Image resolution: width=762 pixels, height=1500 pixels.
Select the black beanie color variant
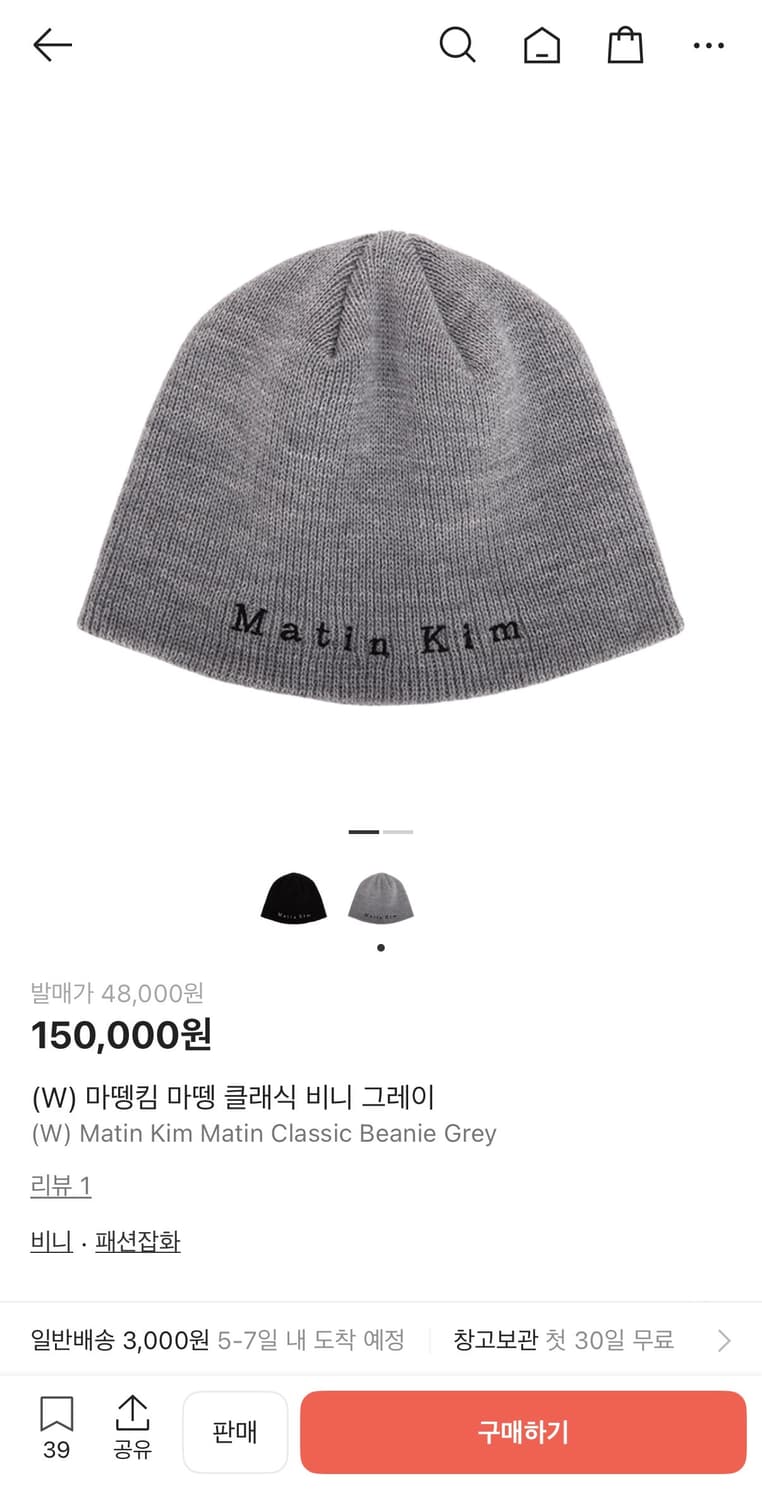tap(293, 897)
